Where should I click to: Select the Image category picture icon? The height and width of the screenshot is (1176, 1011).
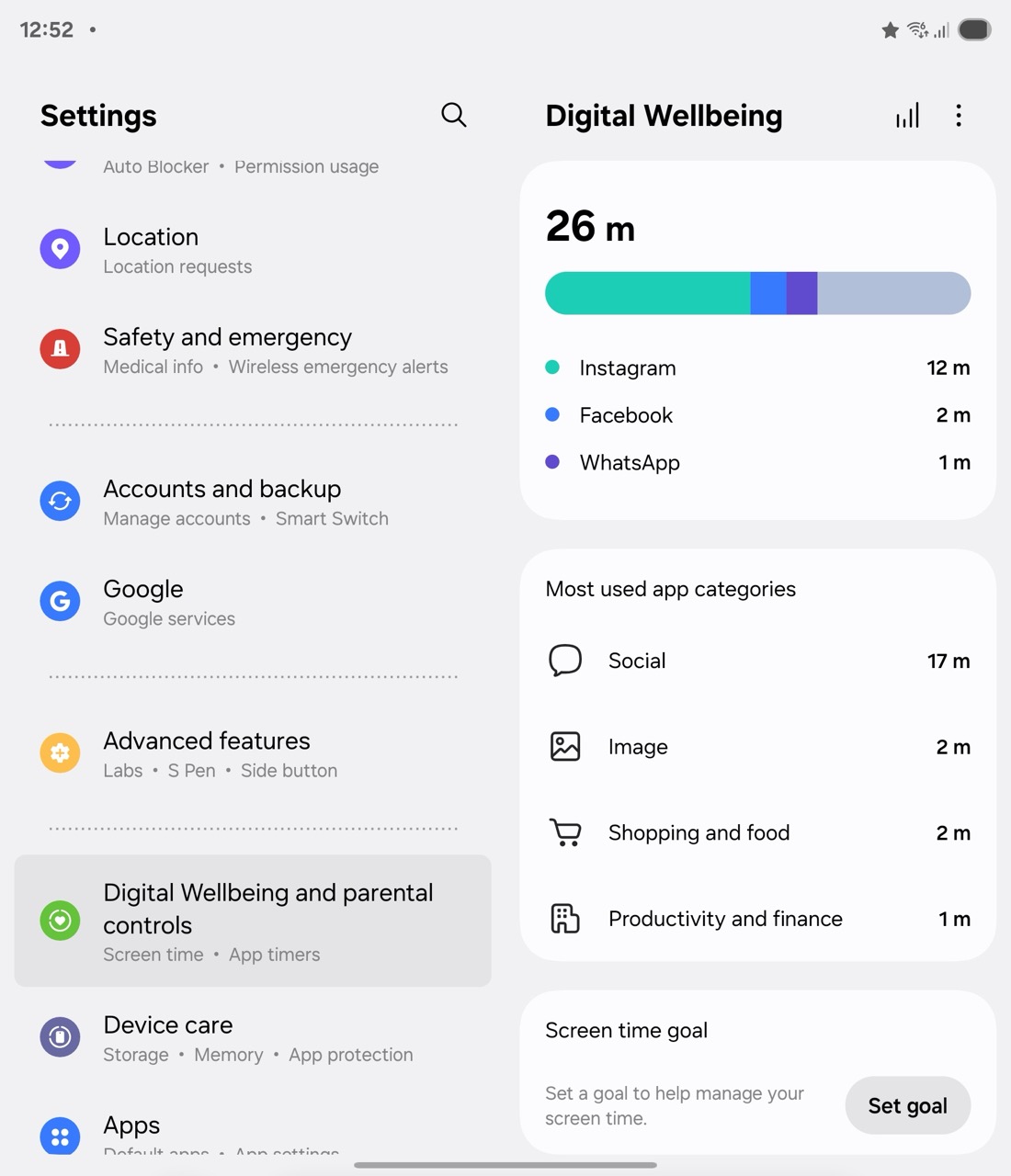tap(564, 746)
